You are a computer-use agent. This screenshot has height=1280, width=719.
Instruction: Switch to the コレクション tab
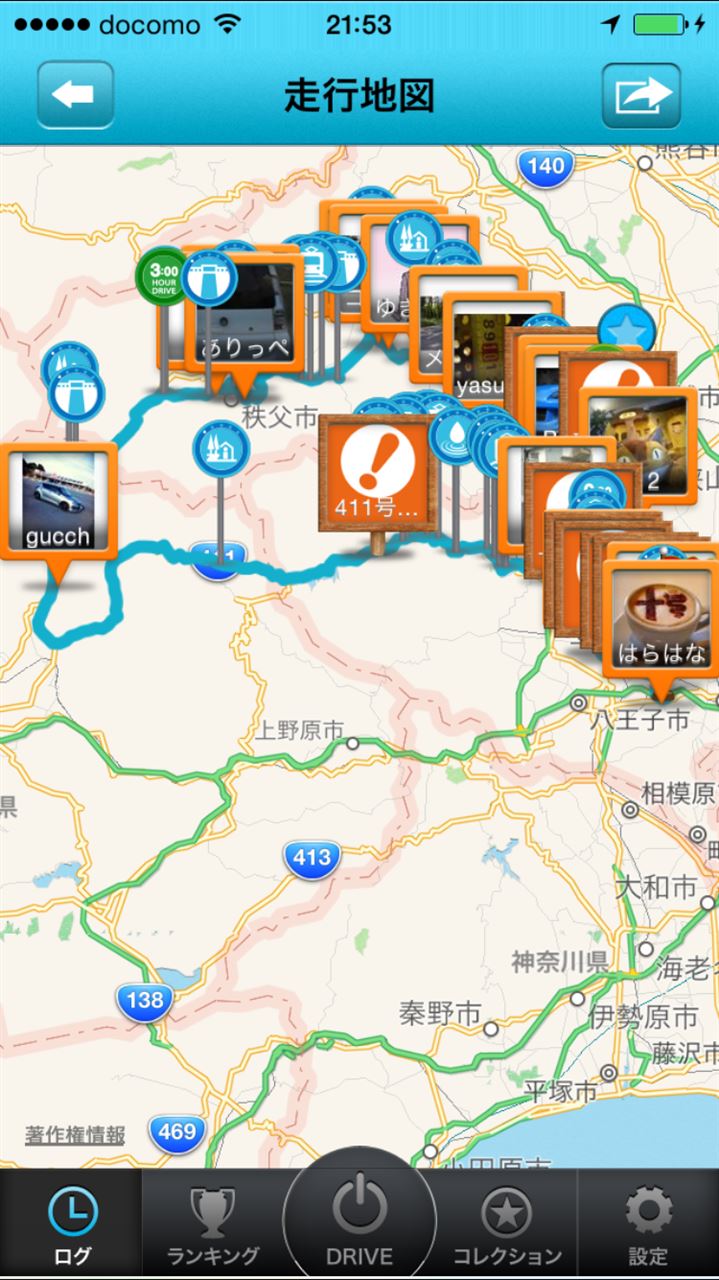(507, 1225)
